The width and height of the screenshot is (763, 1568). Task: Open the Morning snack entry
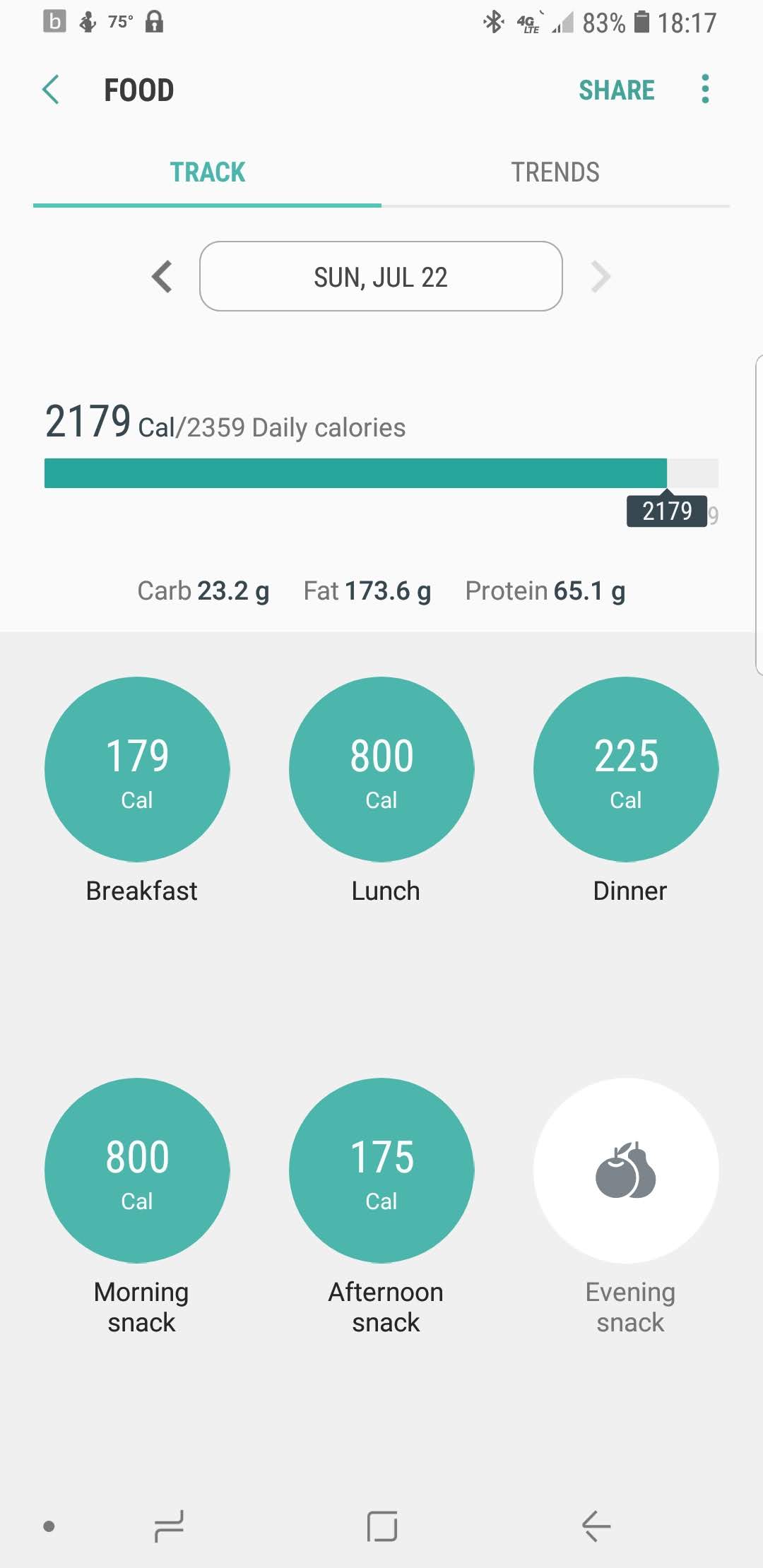click(x=137, y=1170)
